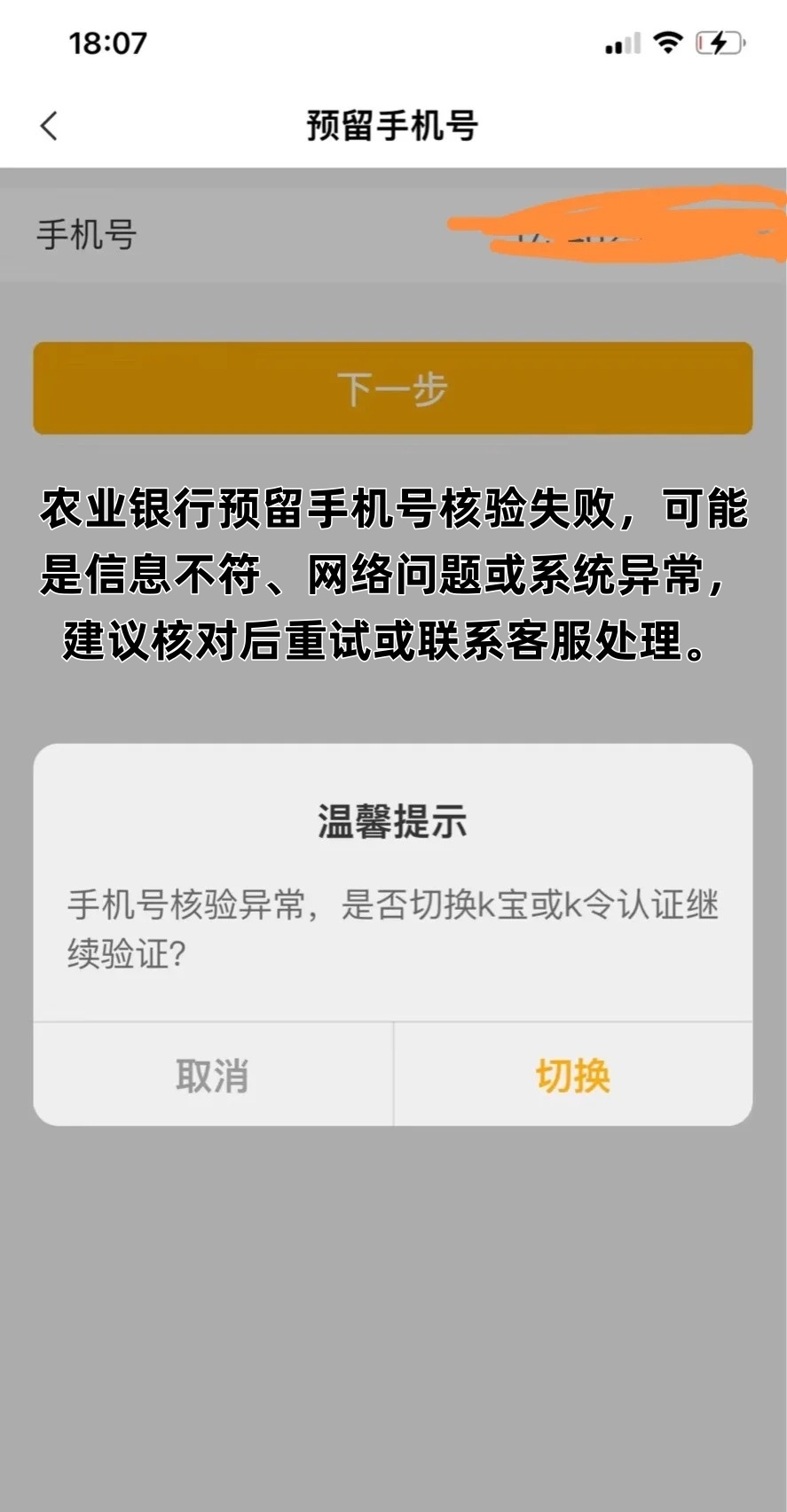Cancel the phone verification prompt

tap(213, 1076)
